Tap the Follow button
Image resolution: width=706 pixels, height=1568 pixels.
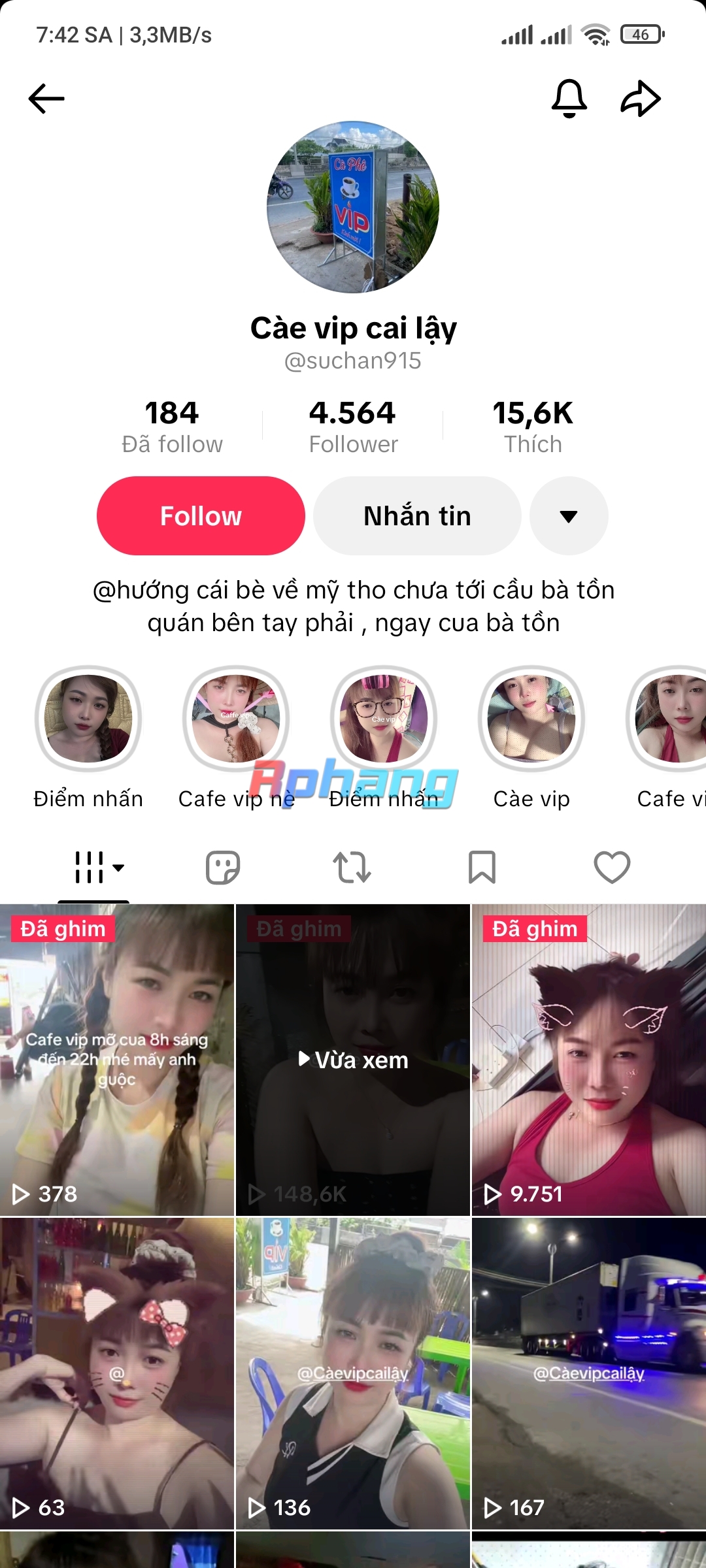[x=201, y=516]
